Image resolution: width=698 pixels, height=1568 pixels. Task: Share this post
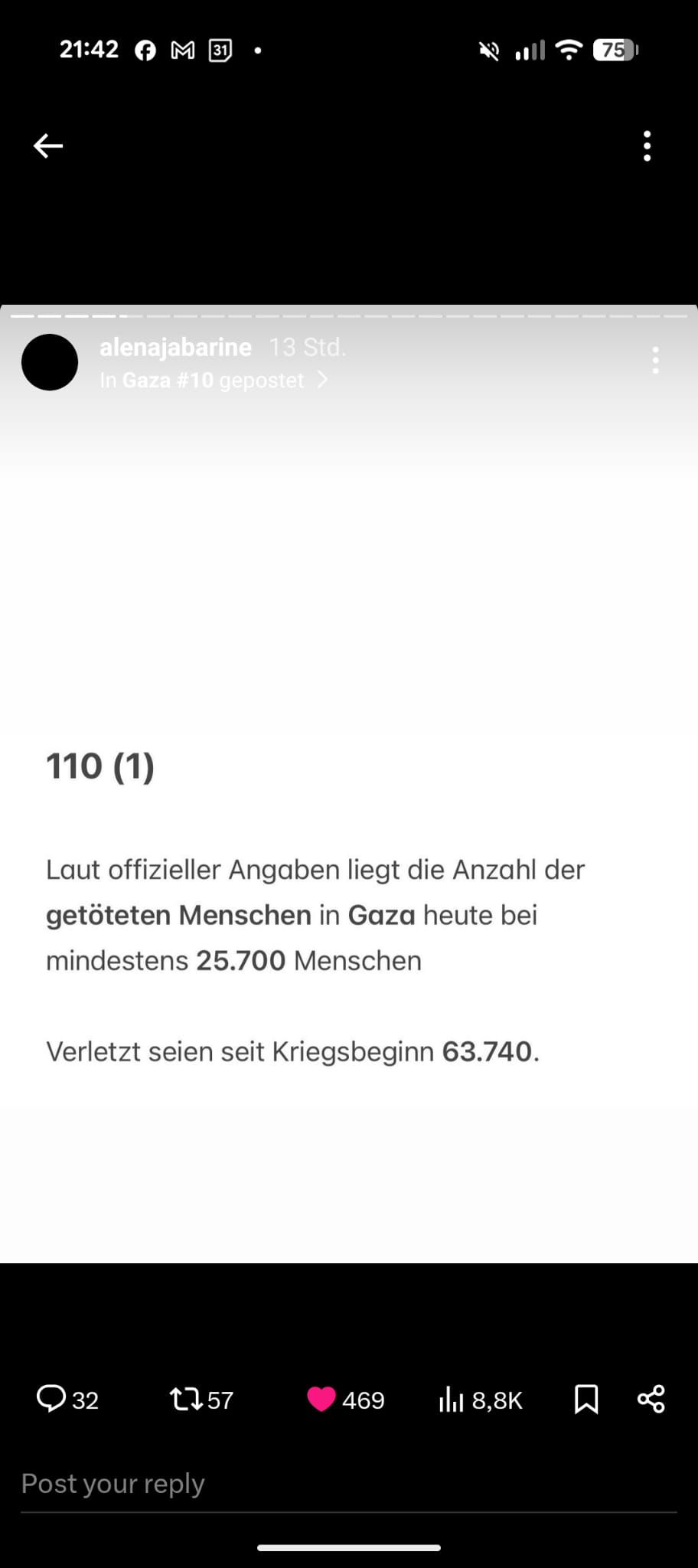point(651,1399)
